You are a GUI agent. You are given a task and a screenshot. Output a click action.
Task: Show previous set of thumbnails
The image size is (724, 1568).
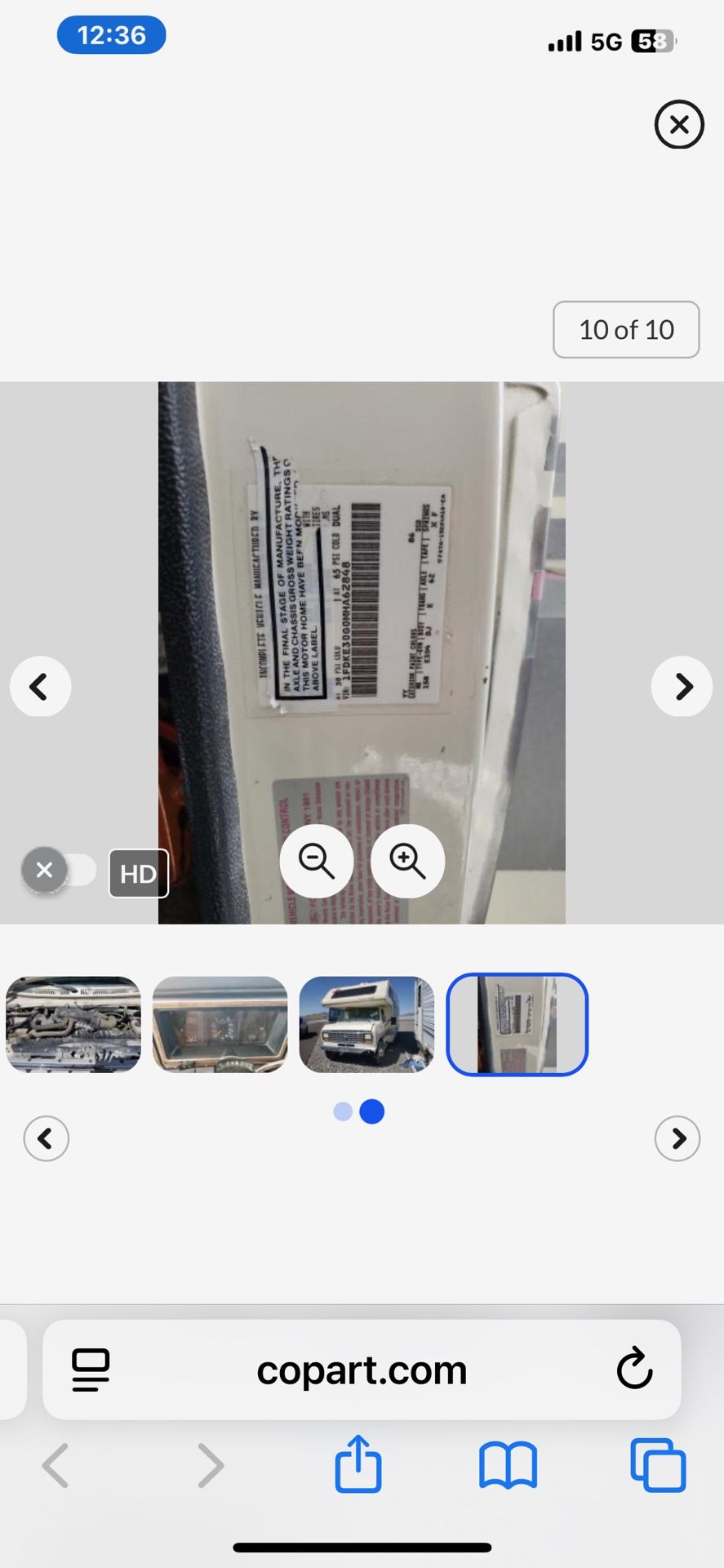point(47,1138)
